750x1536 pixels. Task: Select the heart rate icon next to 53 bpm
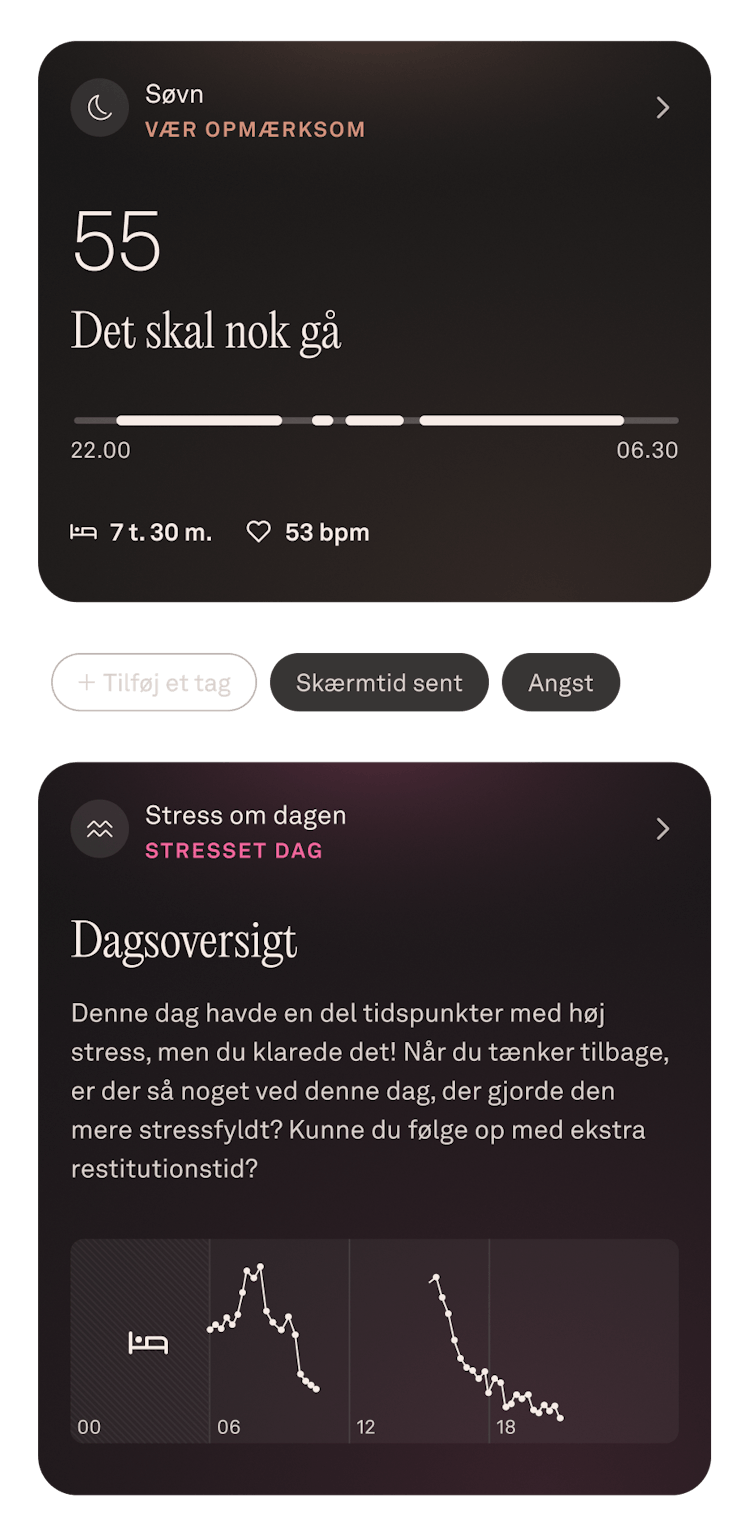(261, 532)
